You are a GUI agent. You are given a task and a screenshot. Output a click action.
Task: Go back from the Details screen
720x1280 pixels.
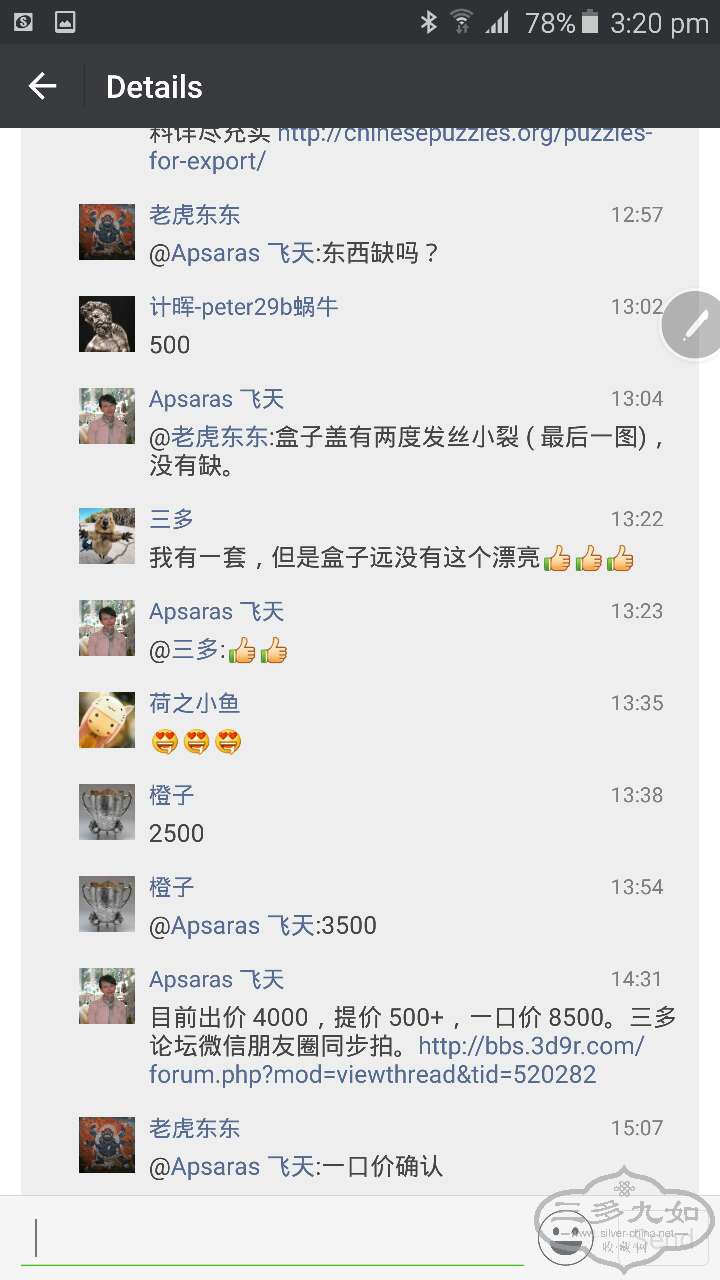tap(42, 87)
